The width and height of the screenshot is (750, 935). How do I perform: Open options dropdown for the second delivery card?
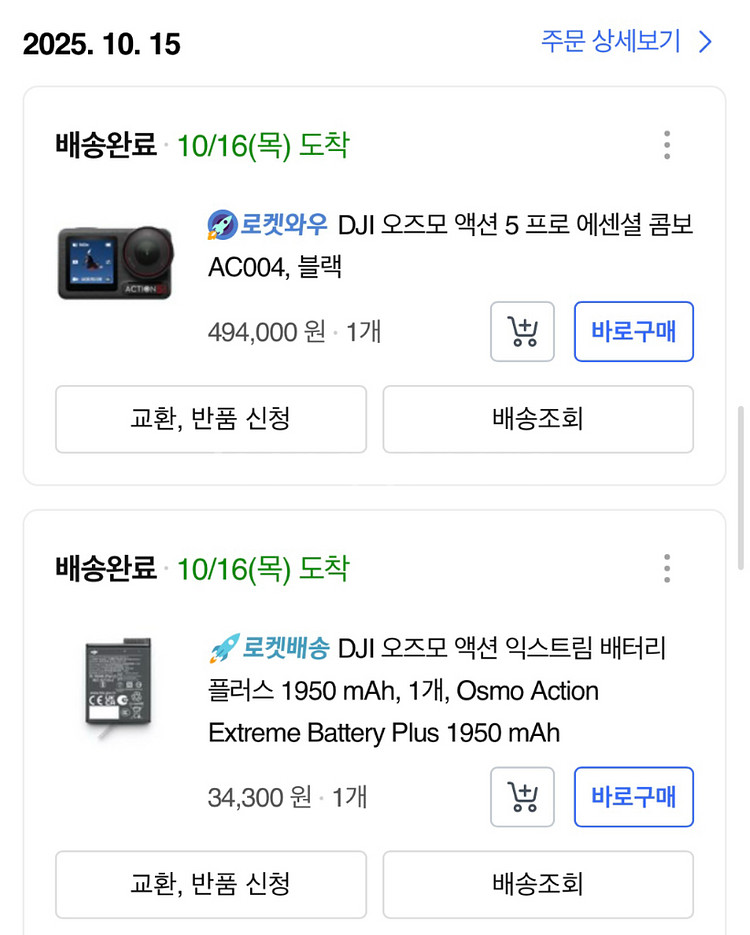click(x=666, y=568)
